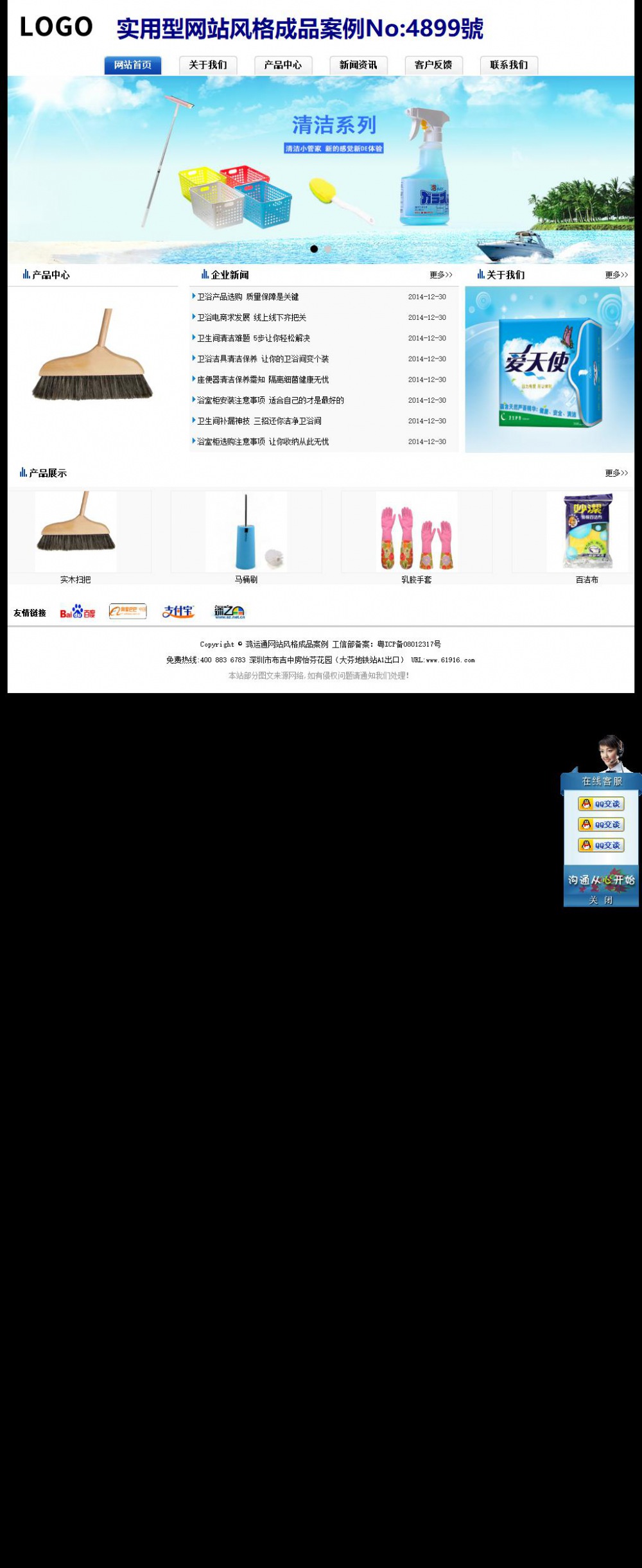Click the Alibaba friendly link logo
The height and width of the screenshot is (1568, 642).
pos(127,612)
